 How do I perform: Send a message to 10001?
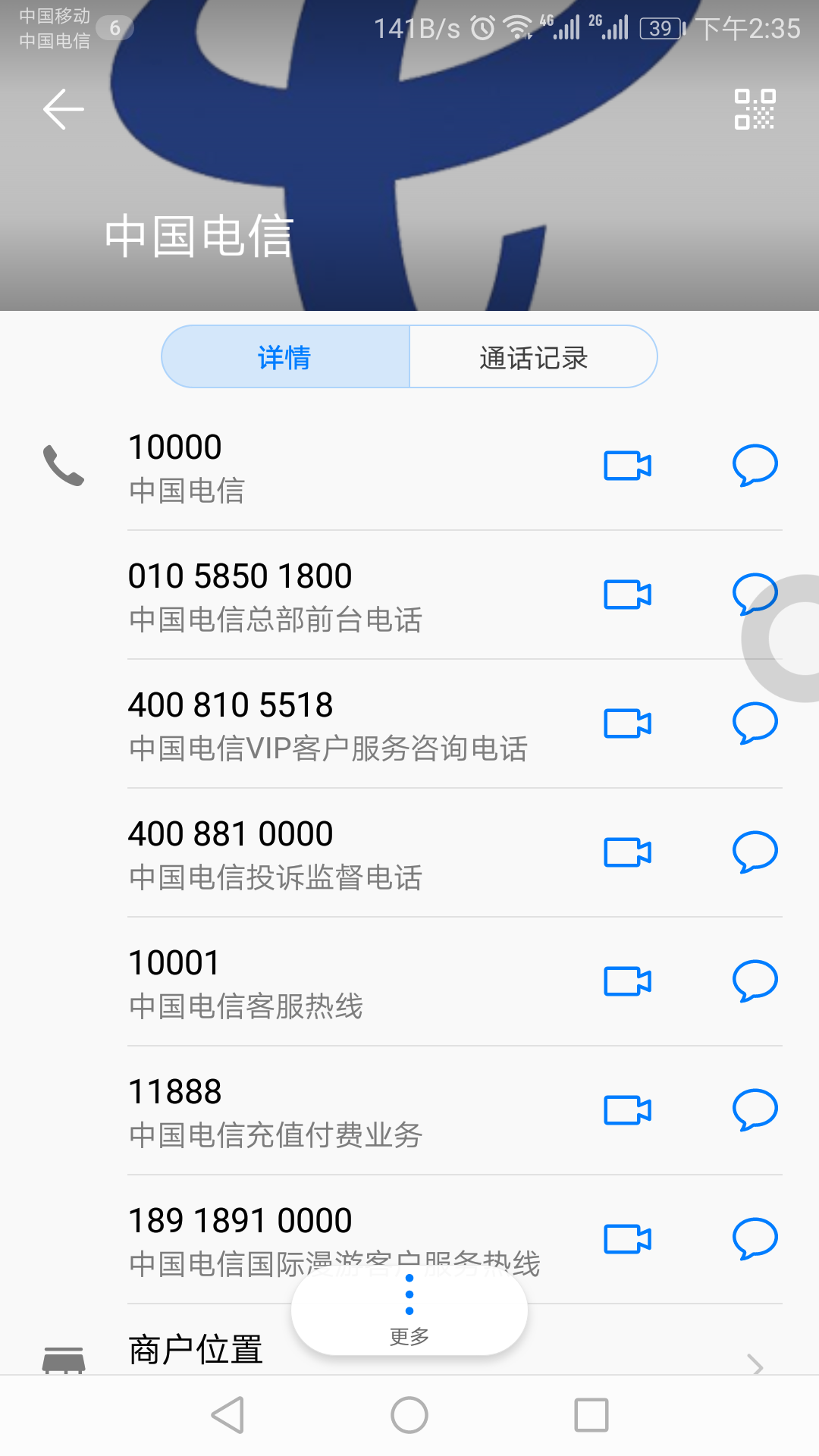pyautogui.click(x=755, y=981)
